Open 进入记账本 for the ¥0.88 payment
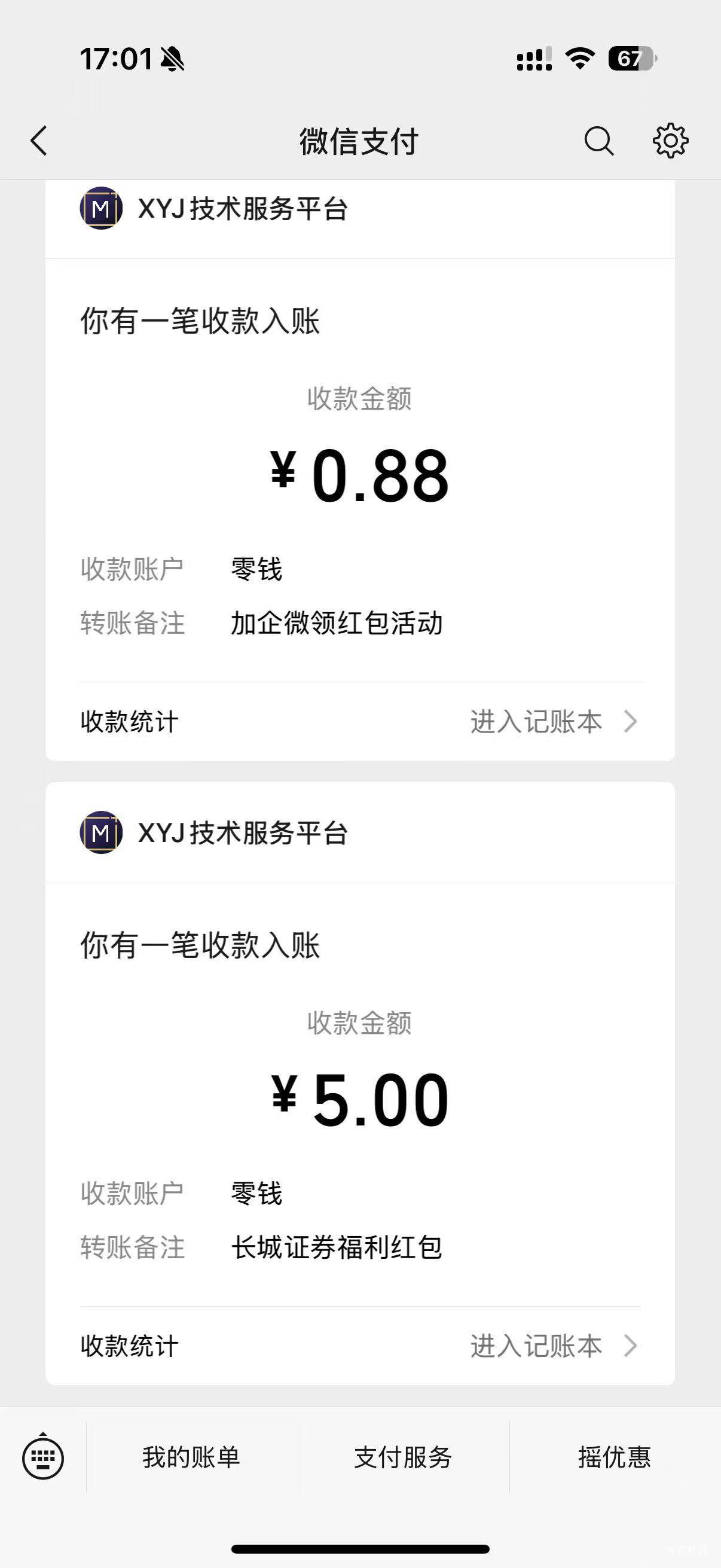 [554, 722]
